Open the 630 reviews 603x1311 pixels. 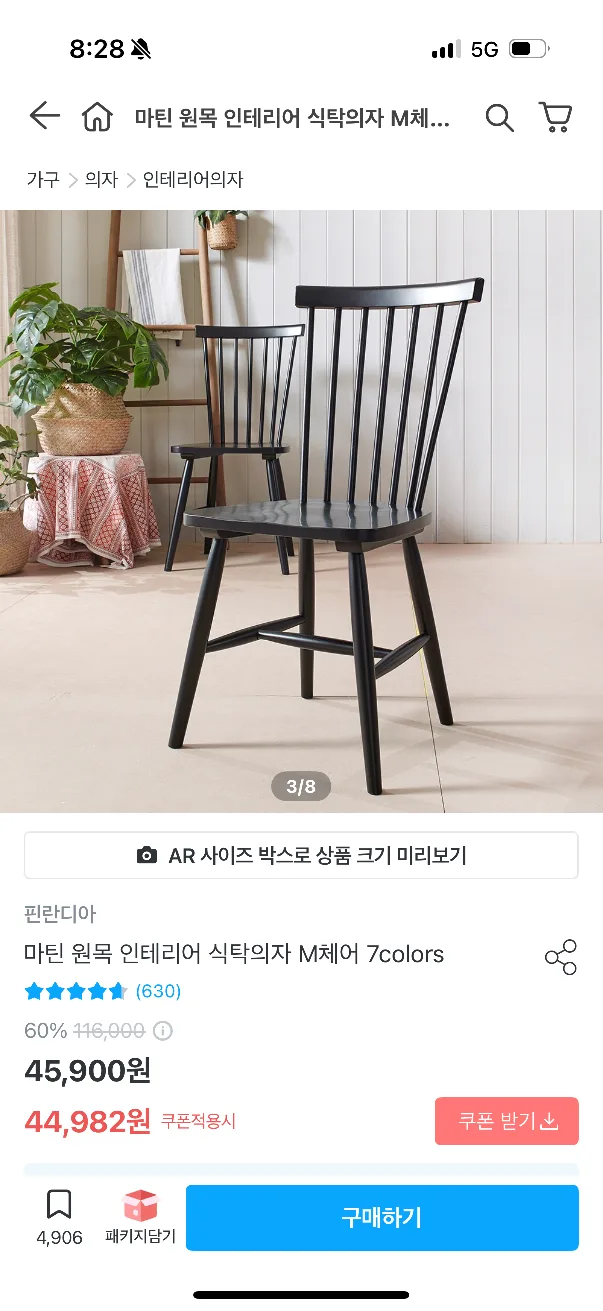tap(158, 992)
